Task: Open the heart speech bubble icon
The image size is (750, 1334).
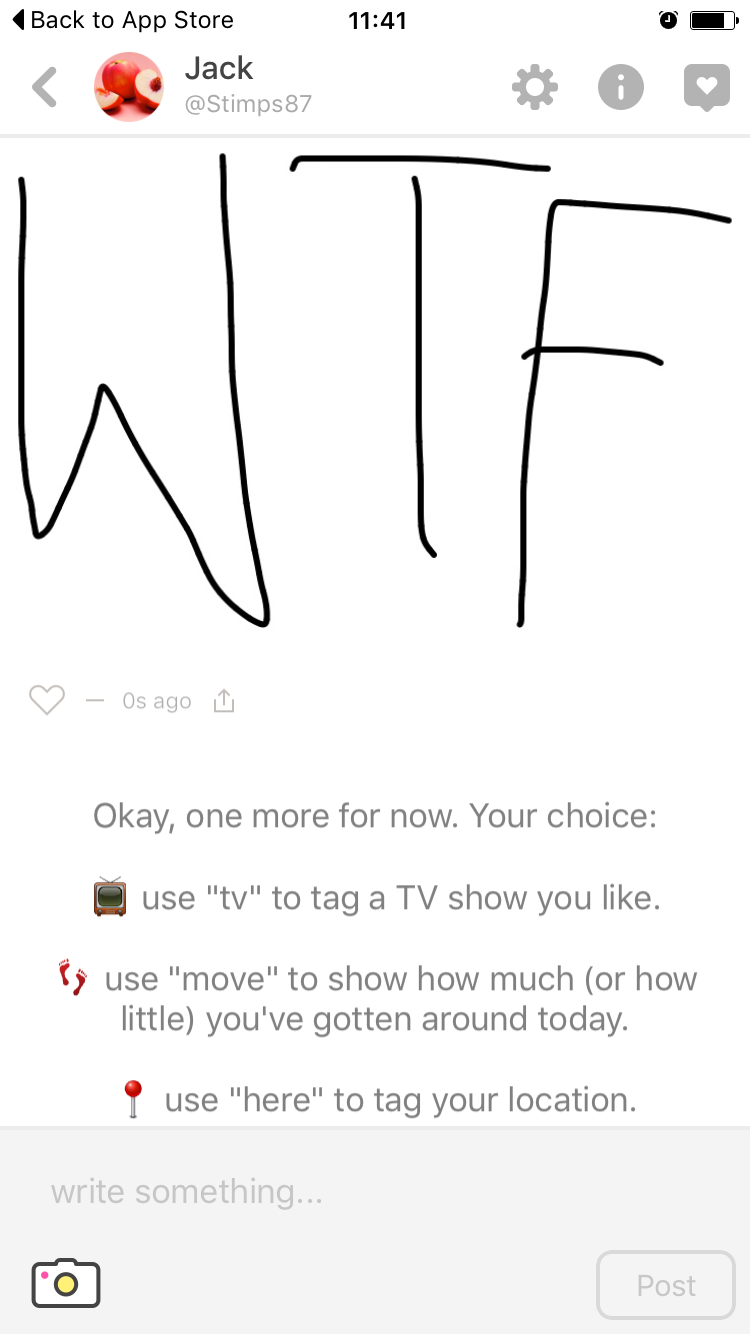Action: 707,88
